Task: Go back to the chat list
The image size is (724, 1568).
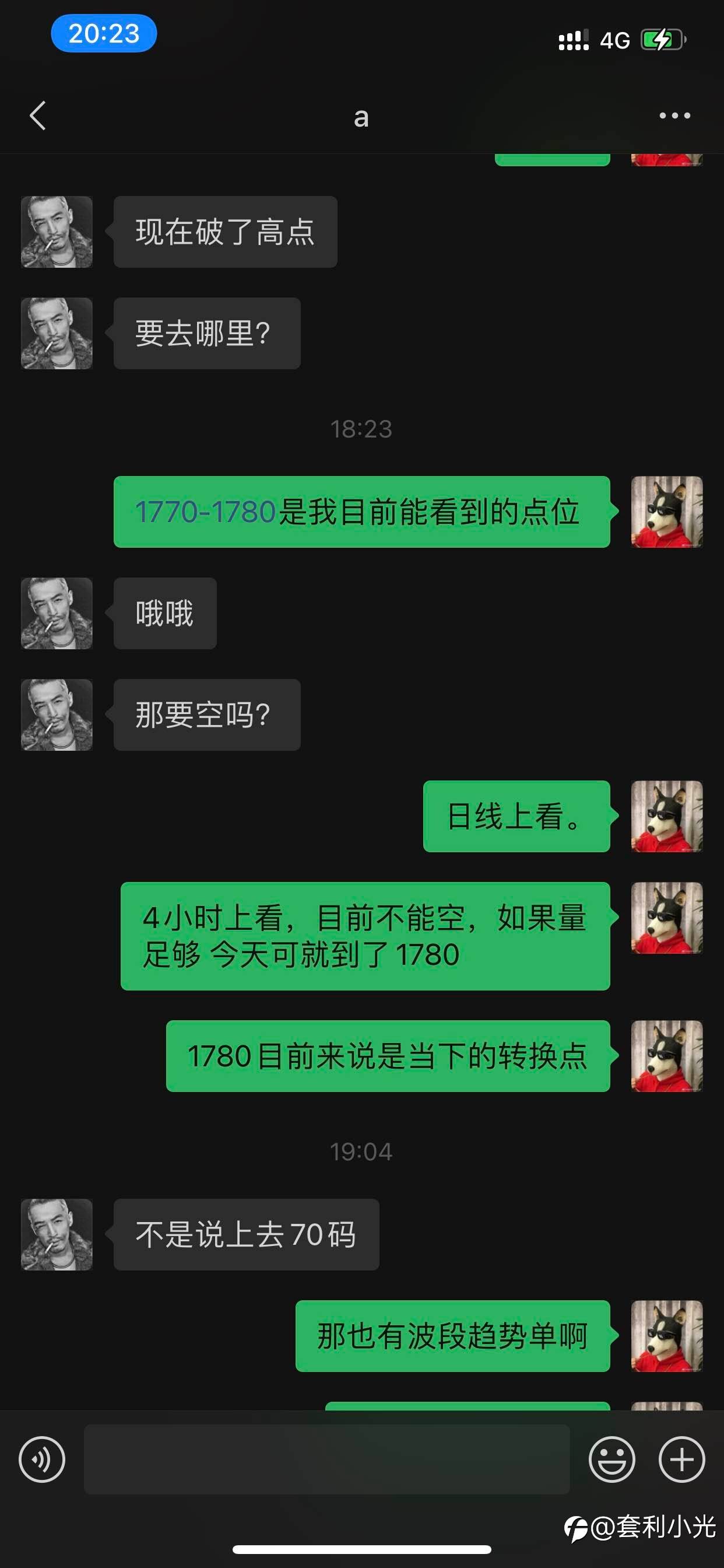Action: [x=38, y=116]
